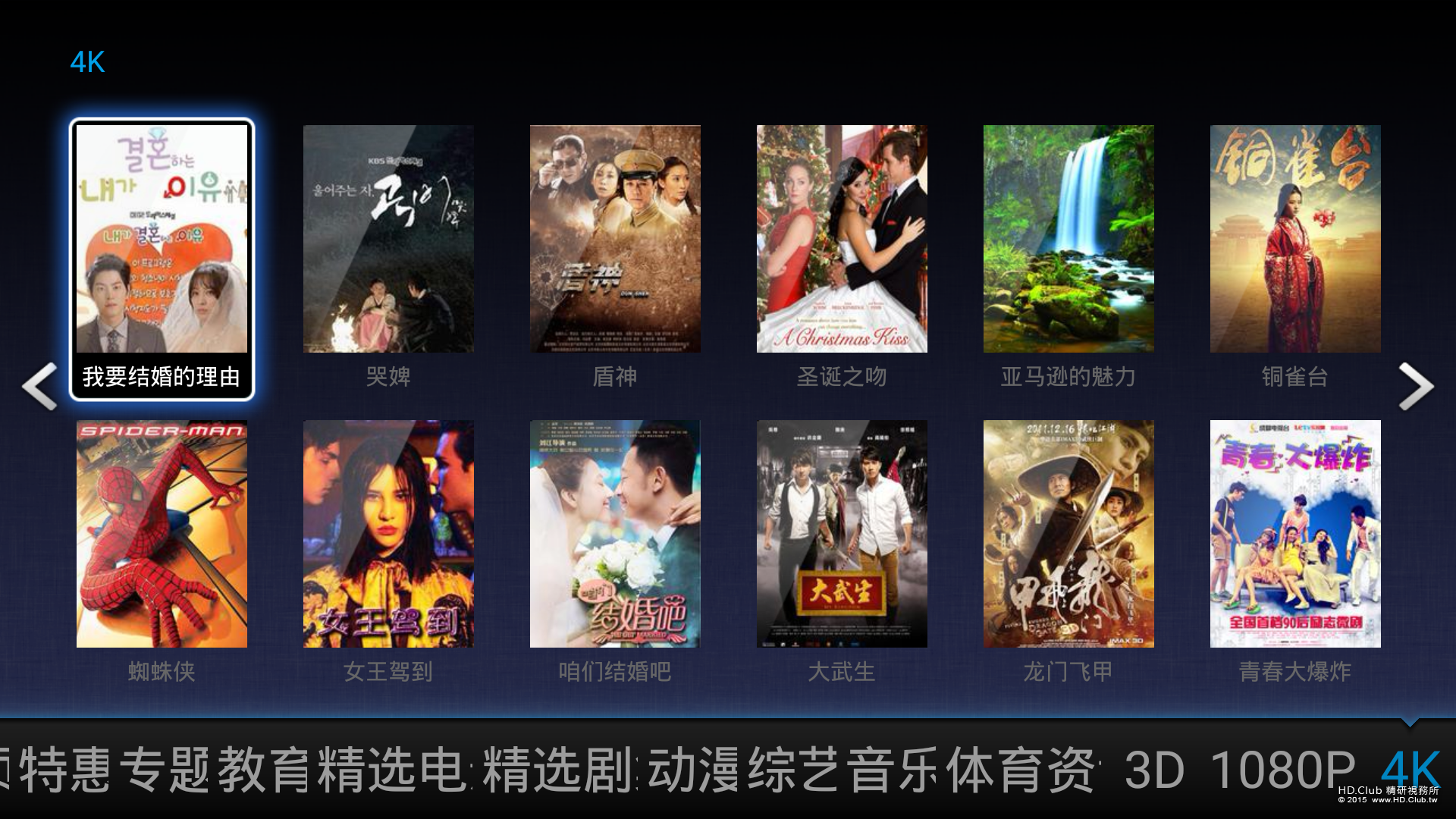
Task: Switch to the 3D category tab
Action: (x=1154, y=770)
